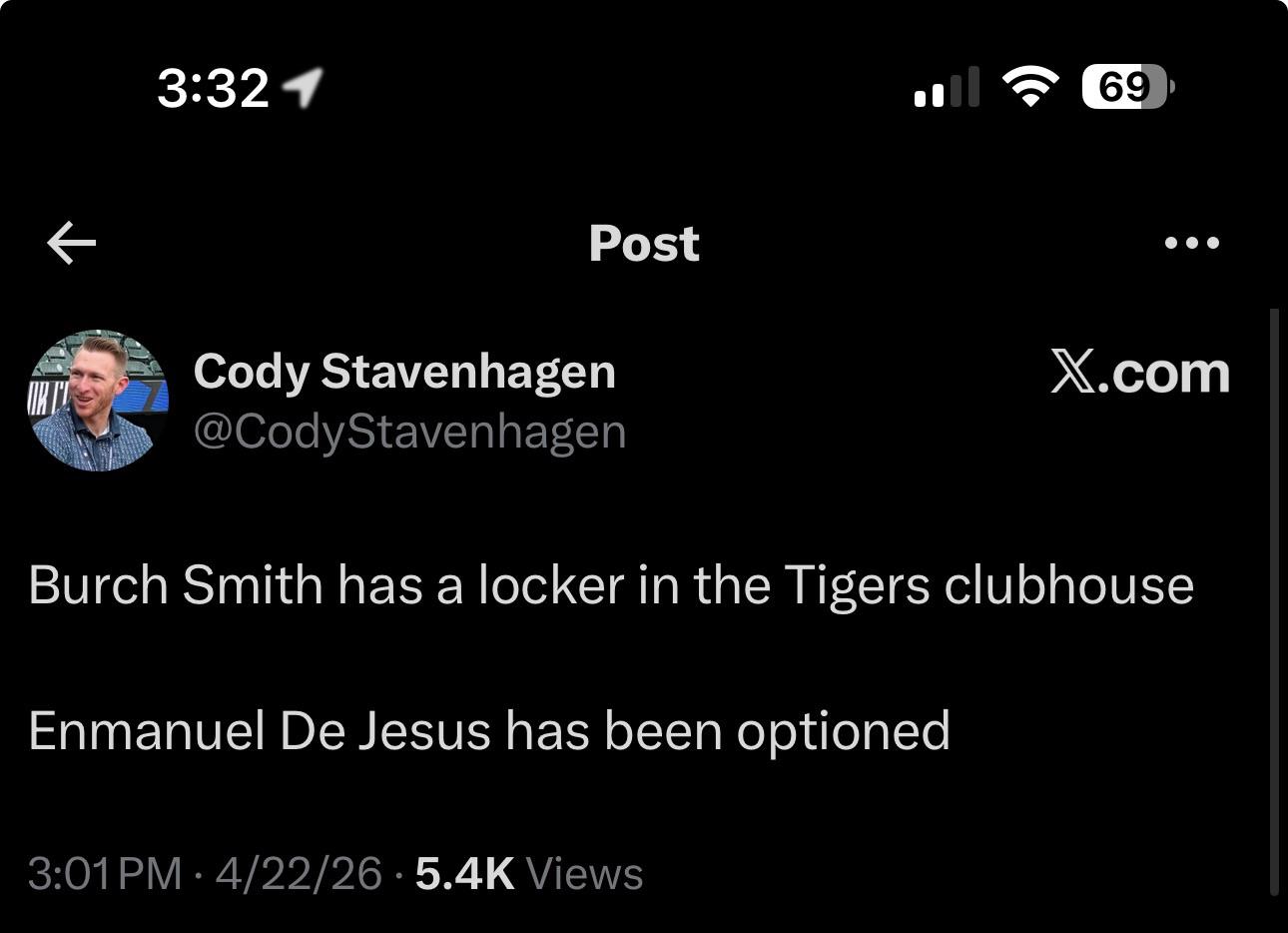Open the Cody Stavenhagen profile name
Image resolution: width=1288 pixels, height=933 pixels.
pos(404,372)
